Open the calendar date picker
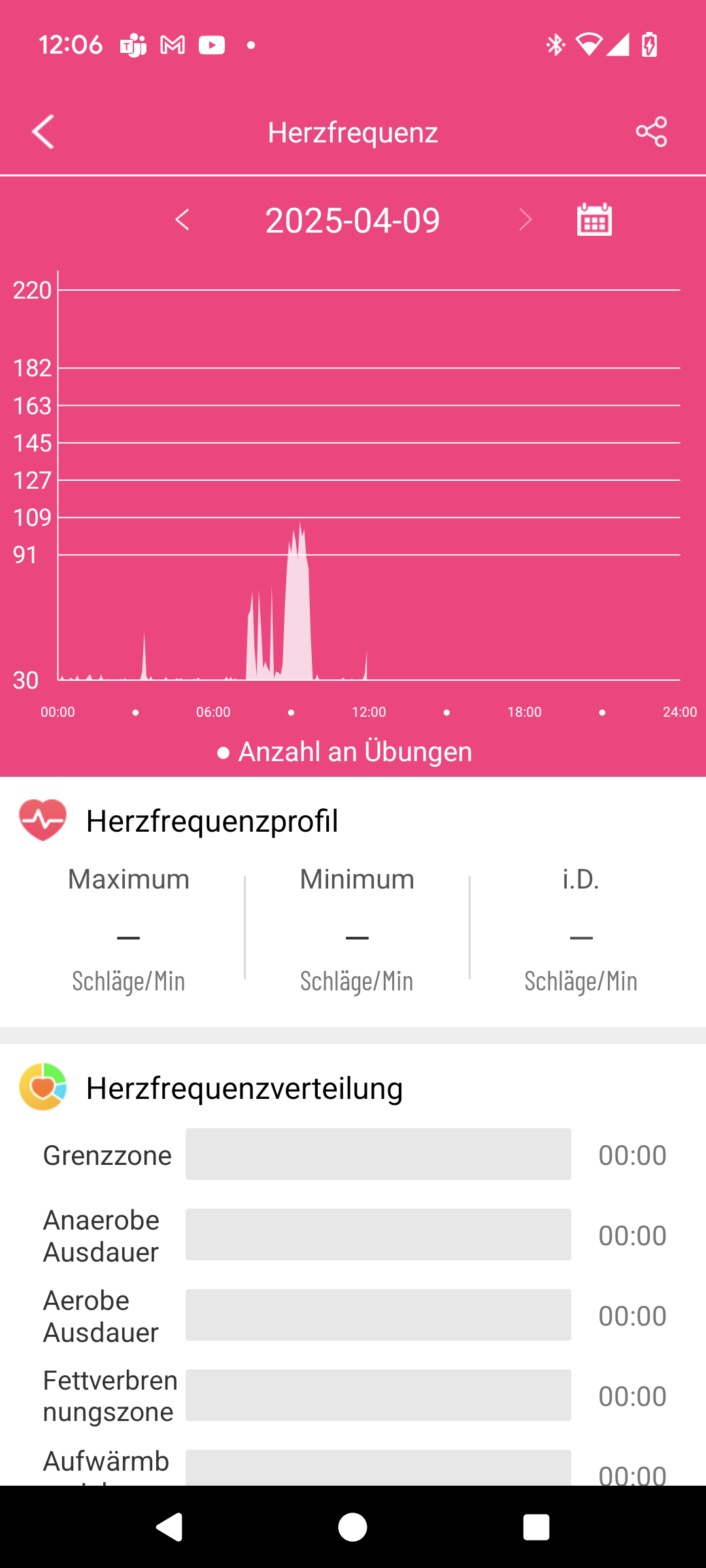Image resolution: width=706 pixels, height=1568 pixels. click(x=594, y=219)
